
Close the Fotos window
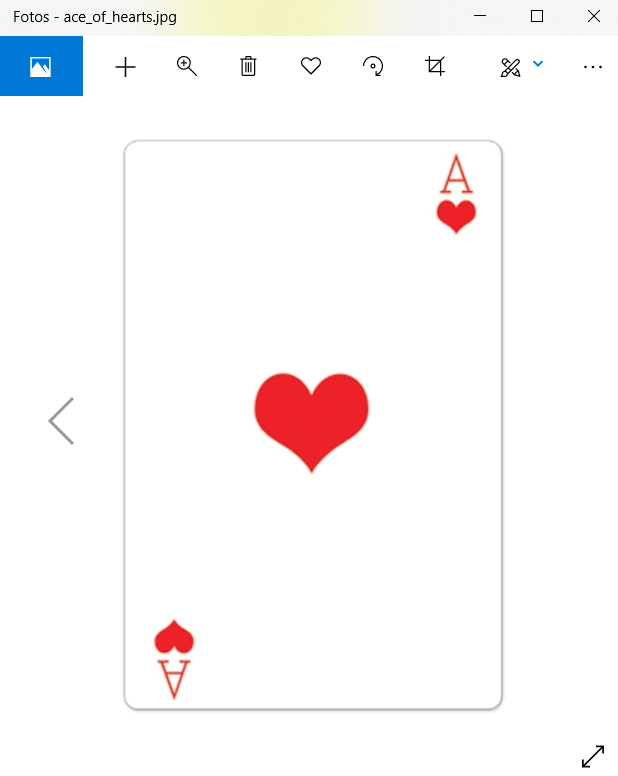pos(593,16)
